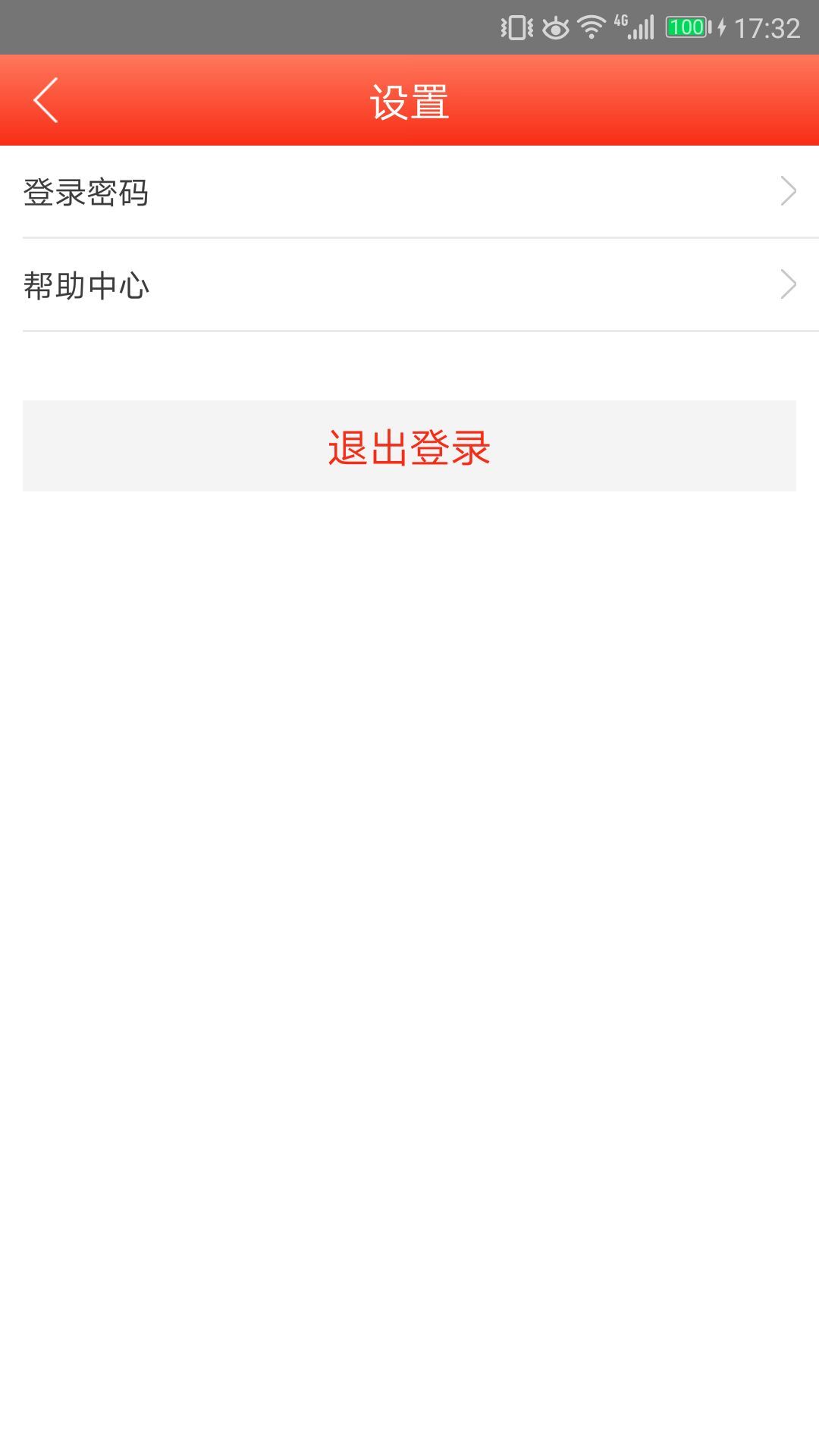This screenshot has width=819, height=1456.
Task: Open the 帮助中心 menu entry
Action: click(x=409, y=286)
